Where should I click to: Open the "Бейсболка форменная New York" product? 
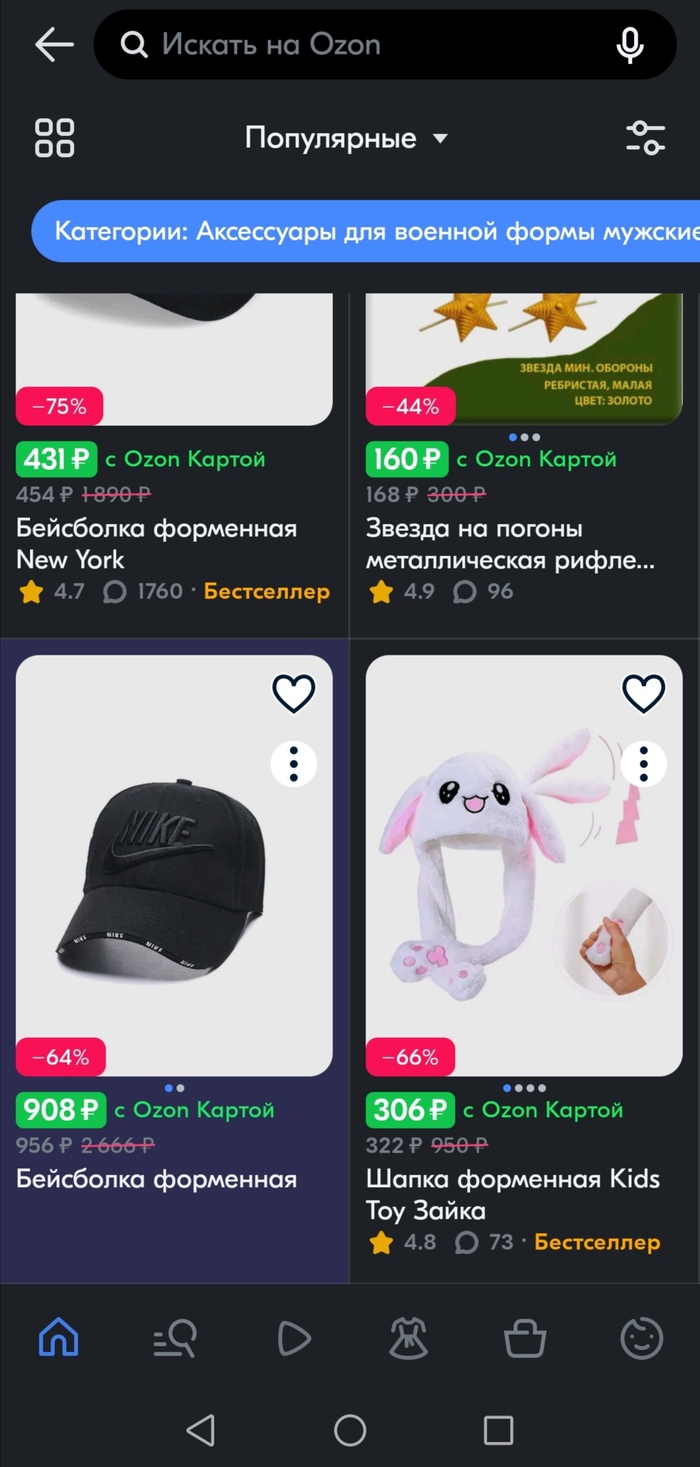(156, 543)
